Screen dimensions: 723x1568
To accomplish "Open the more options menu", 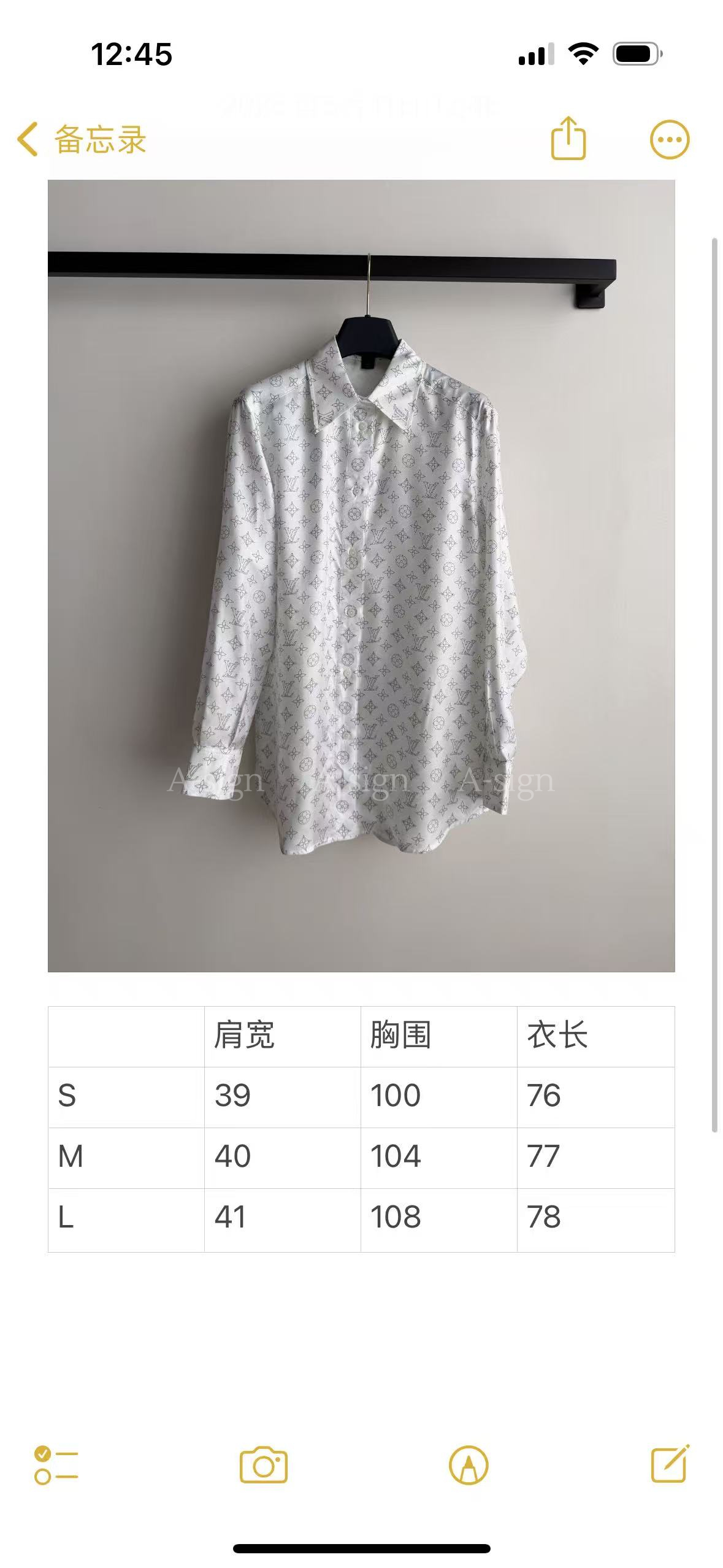I will pos(670,140).
